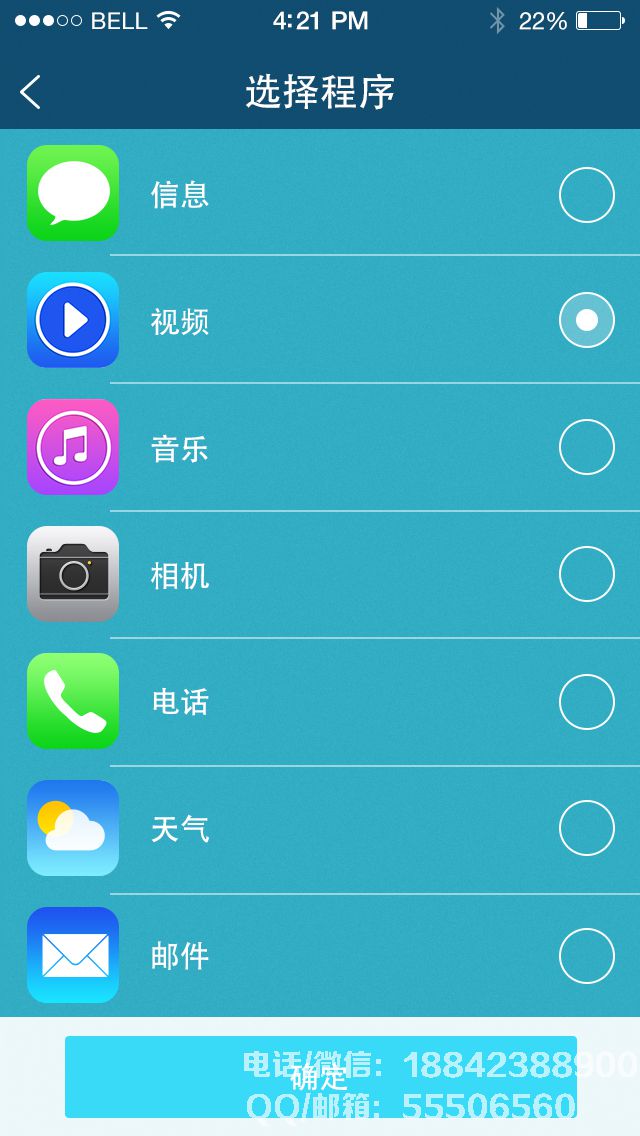Pick the 电话 radio button
This screenshot has width=640, height=1136.
click(x=586, y=702)
